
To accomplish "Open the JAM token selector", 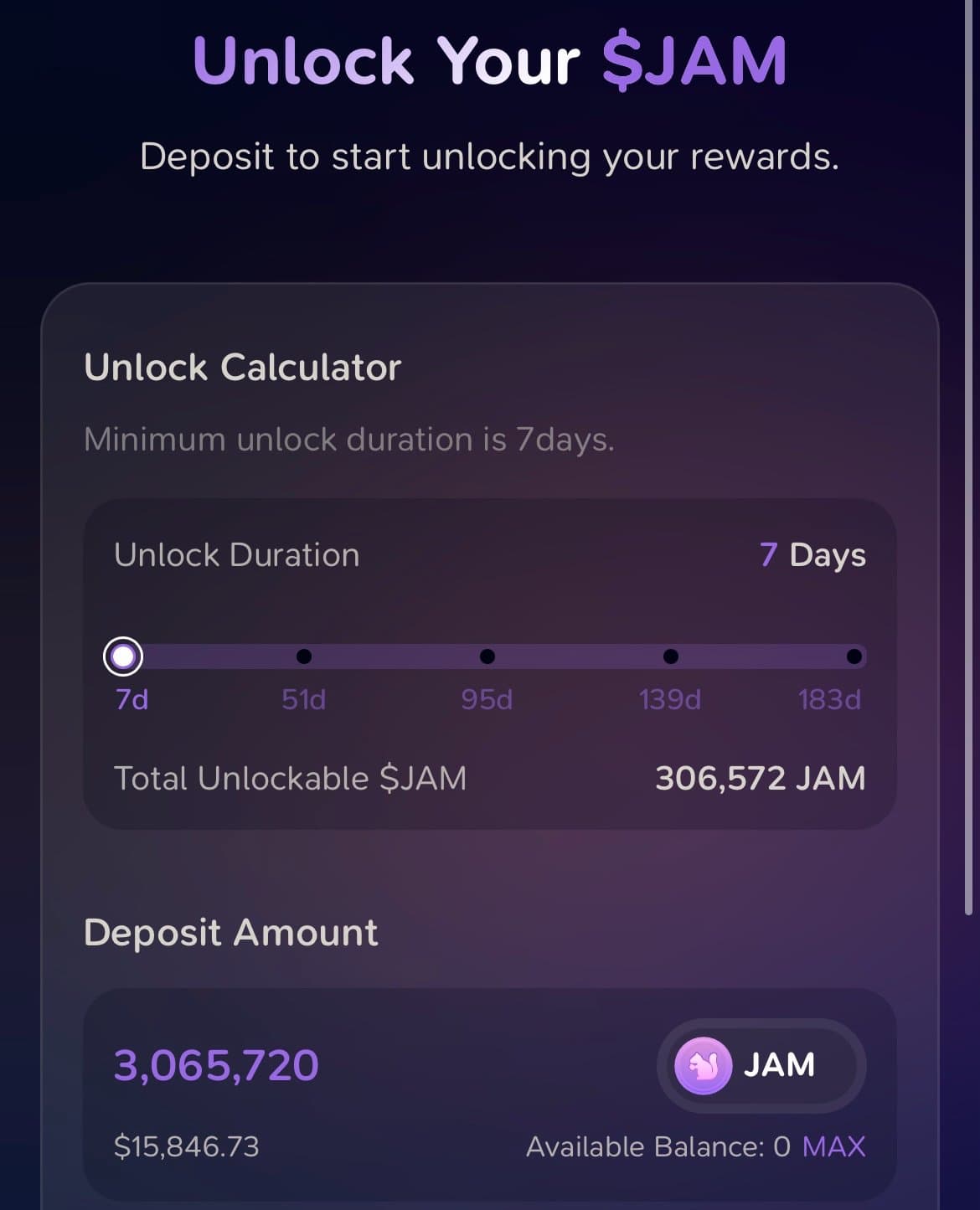I will 761,1065.
